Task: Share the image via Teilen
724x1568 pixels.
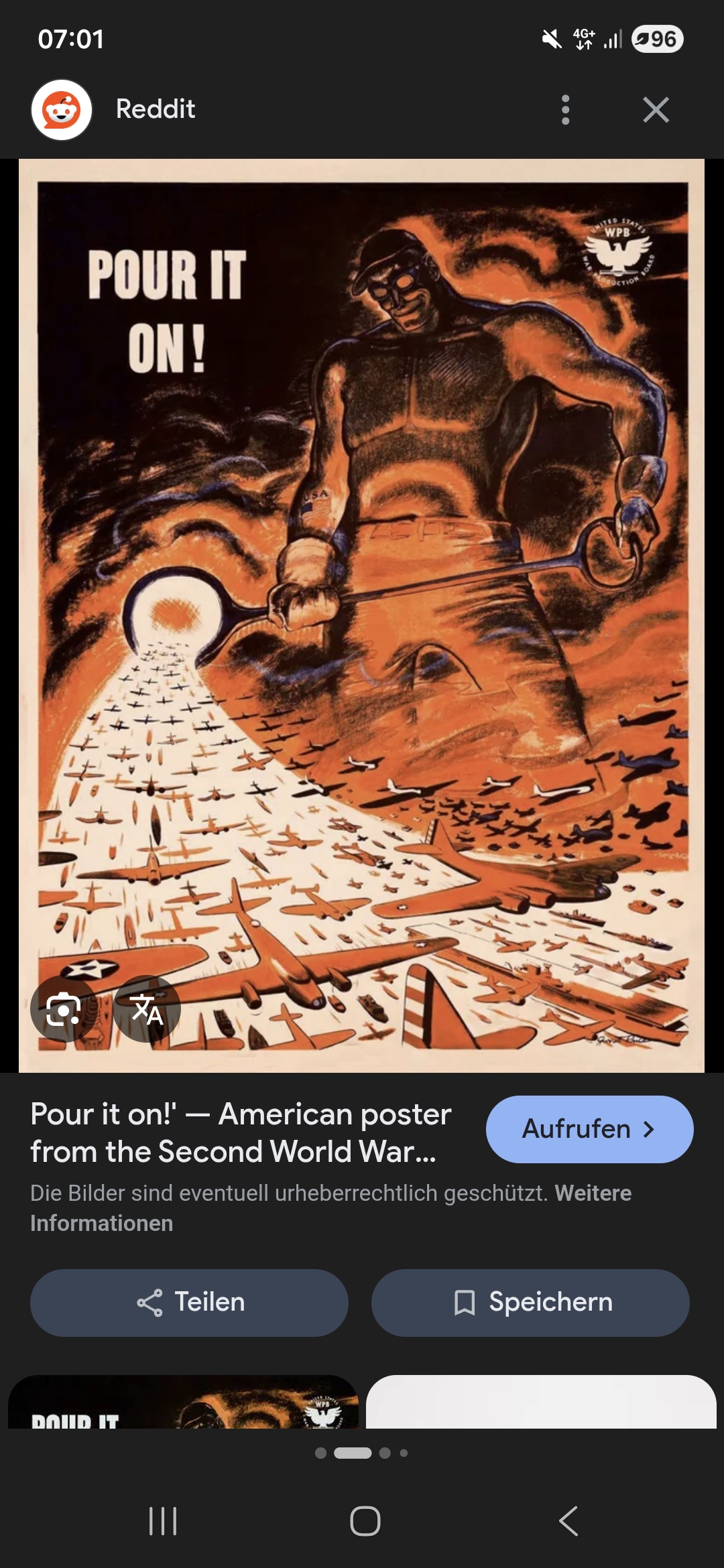Action: pos(189,1302)
